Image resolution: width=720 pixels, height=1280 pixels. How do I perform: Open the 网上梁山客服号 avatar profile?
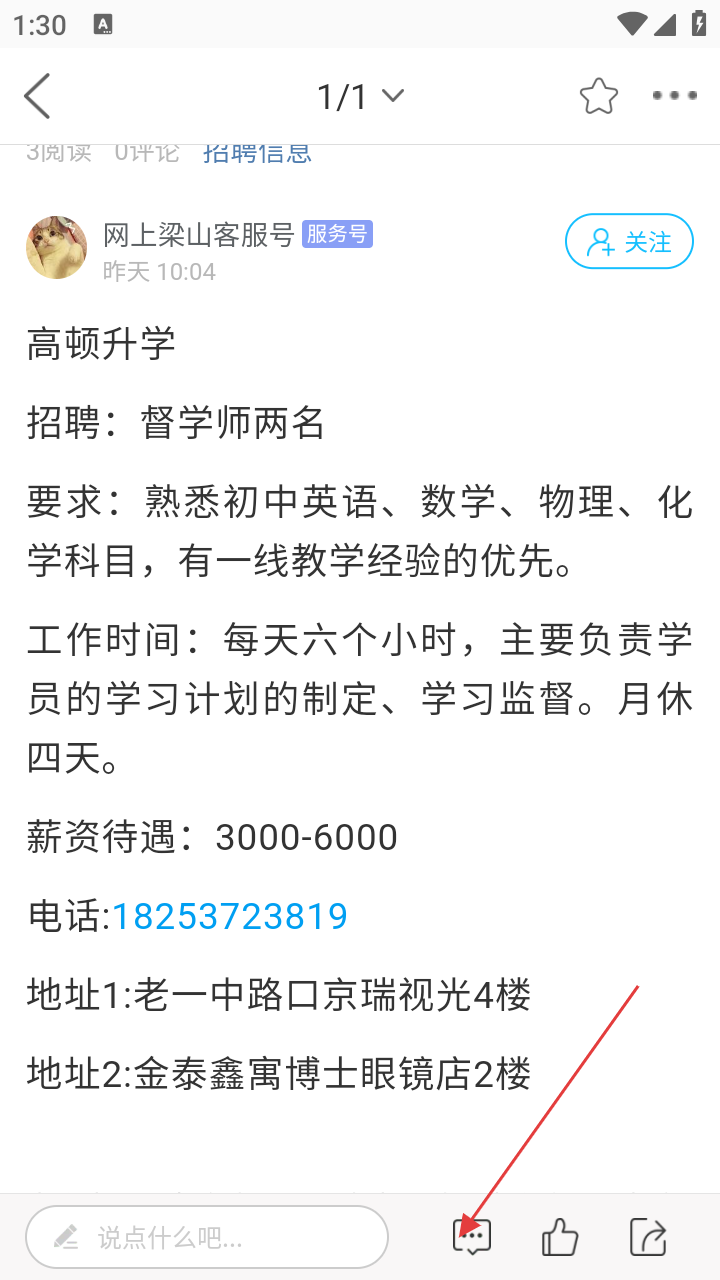56,247
